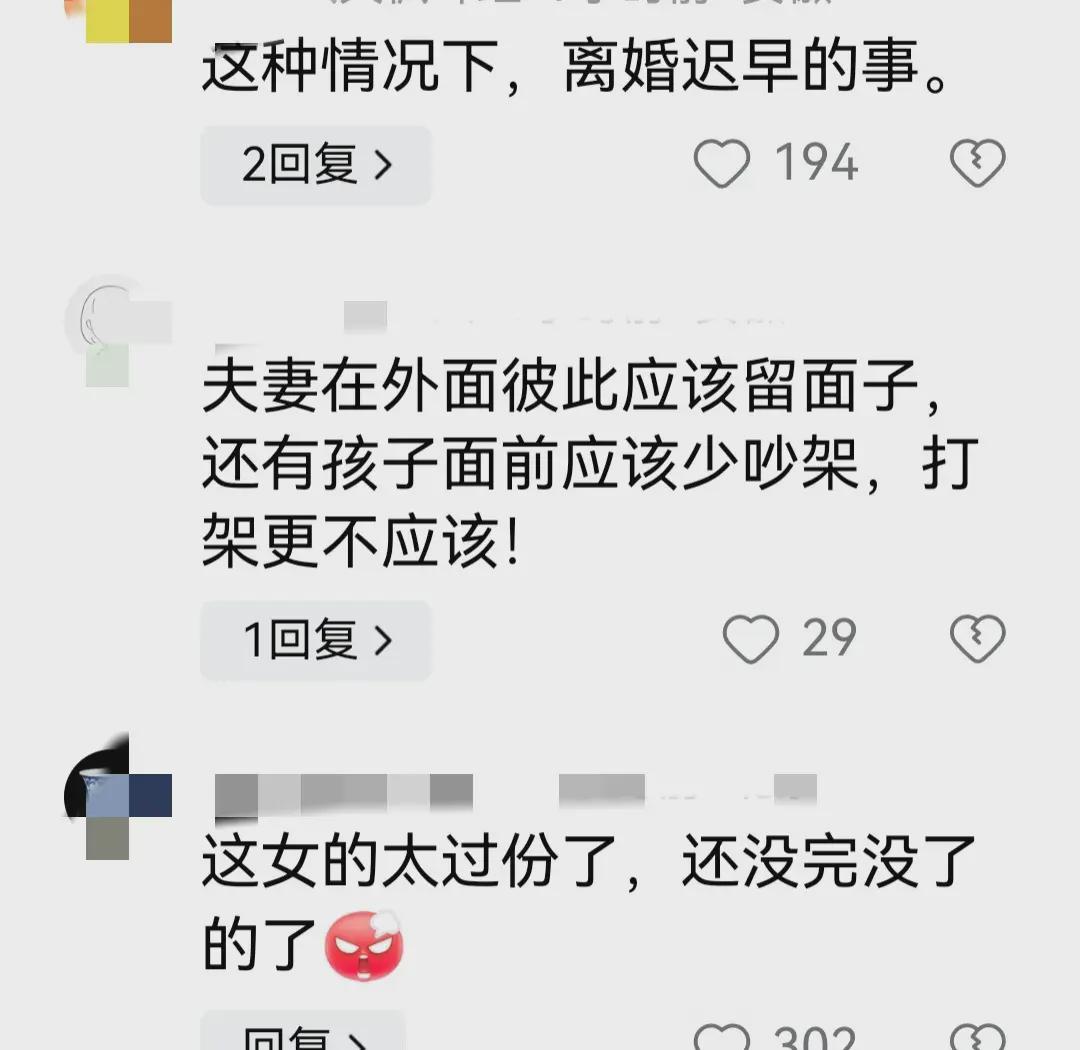1080x1050 pixels.
Task: Expand the 2回复 replies thread
Action: point(316,165)
